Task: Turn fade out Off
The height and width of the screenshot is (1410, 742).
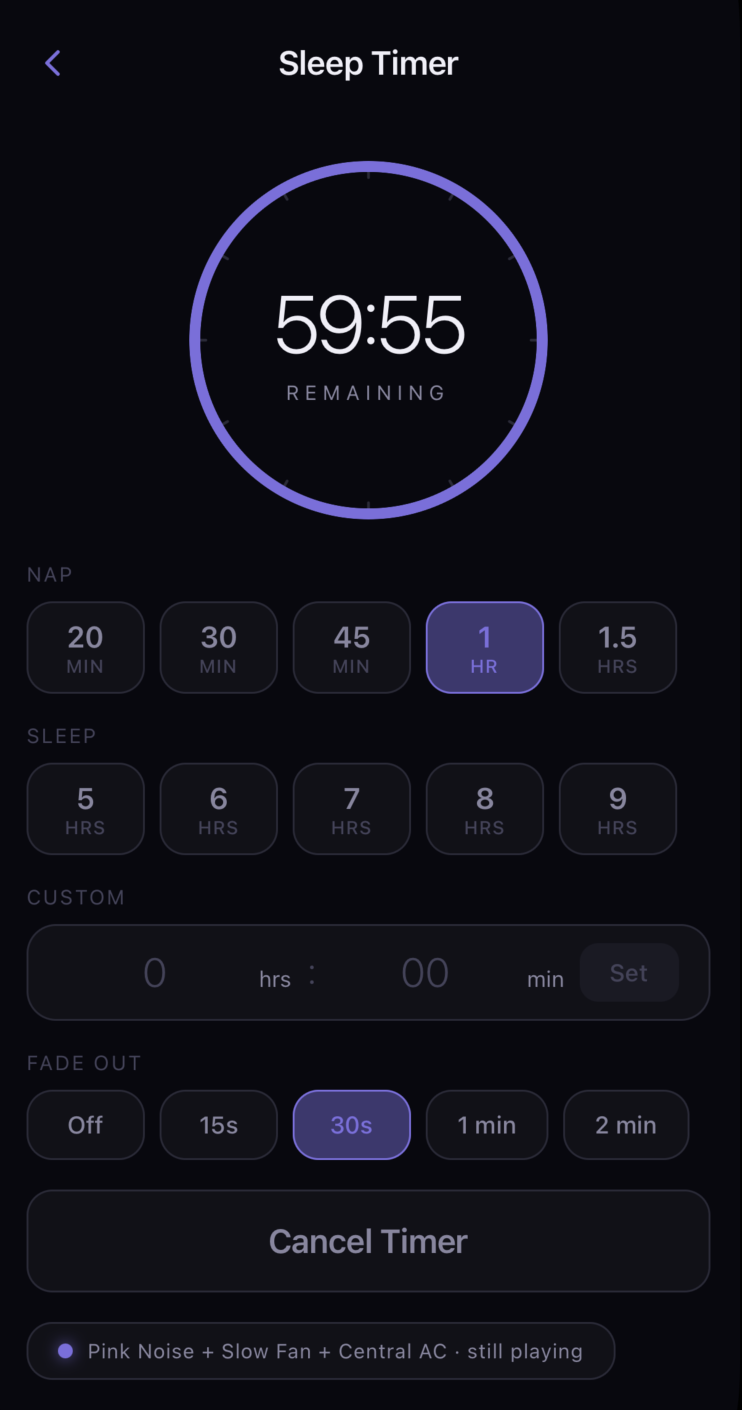Action: [x=85, y=1124]
